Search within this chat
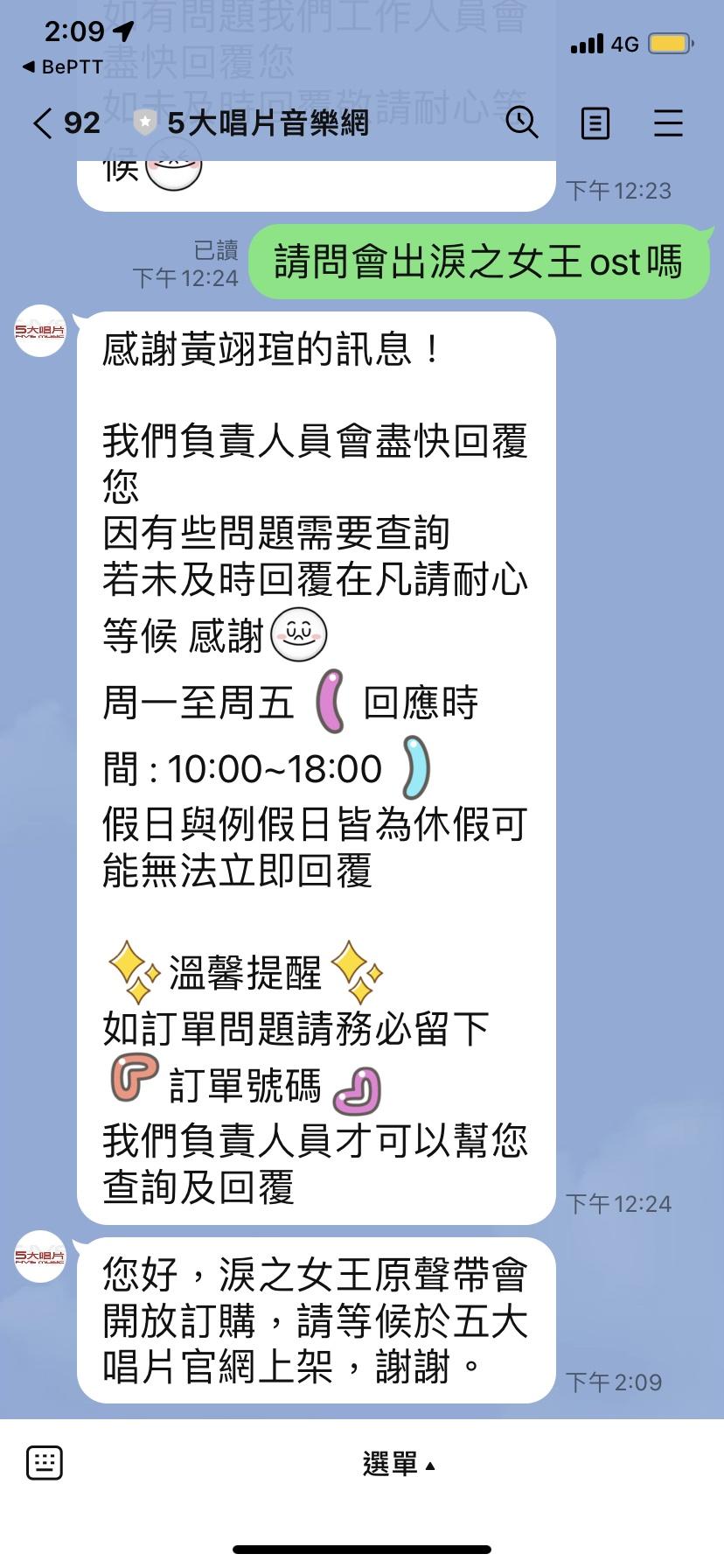Viewport: 724px width, 1568px height. (522, 122)
